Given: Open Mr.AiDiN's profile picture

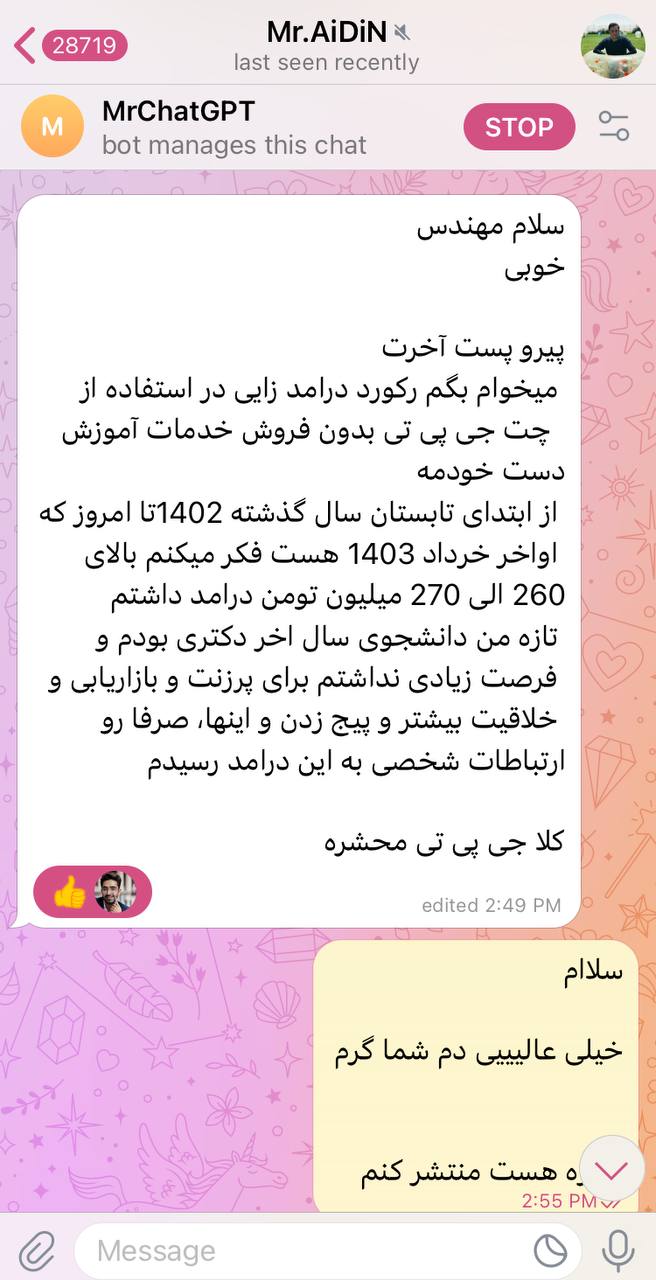Looking at the screenshot, I should click(x=613, y=45).
